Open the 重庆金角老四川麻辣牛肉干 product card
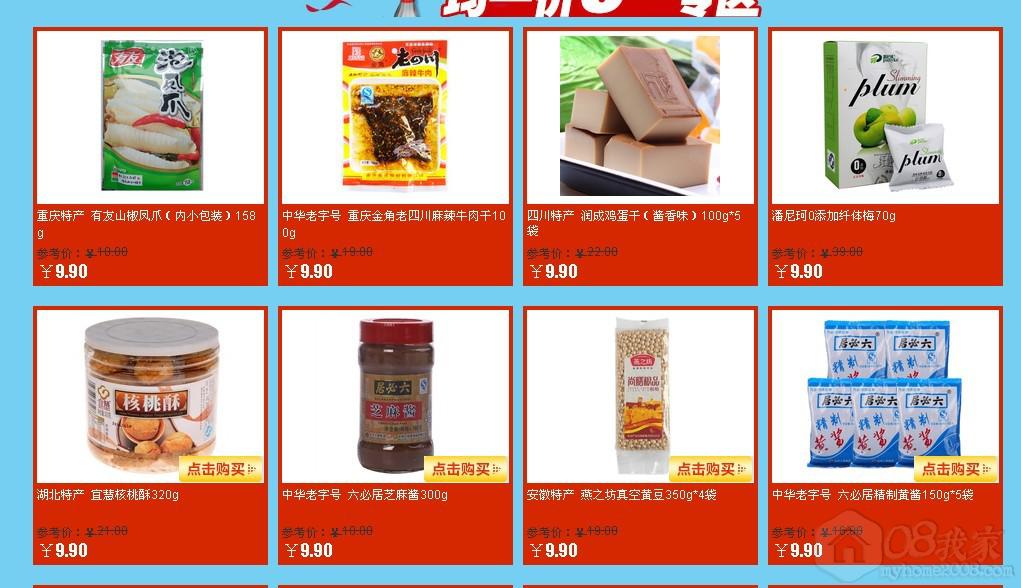This screenshot has height=588, width=1021. click(395, 117)
